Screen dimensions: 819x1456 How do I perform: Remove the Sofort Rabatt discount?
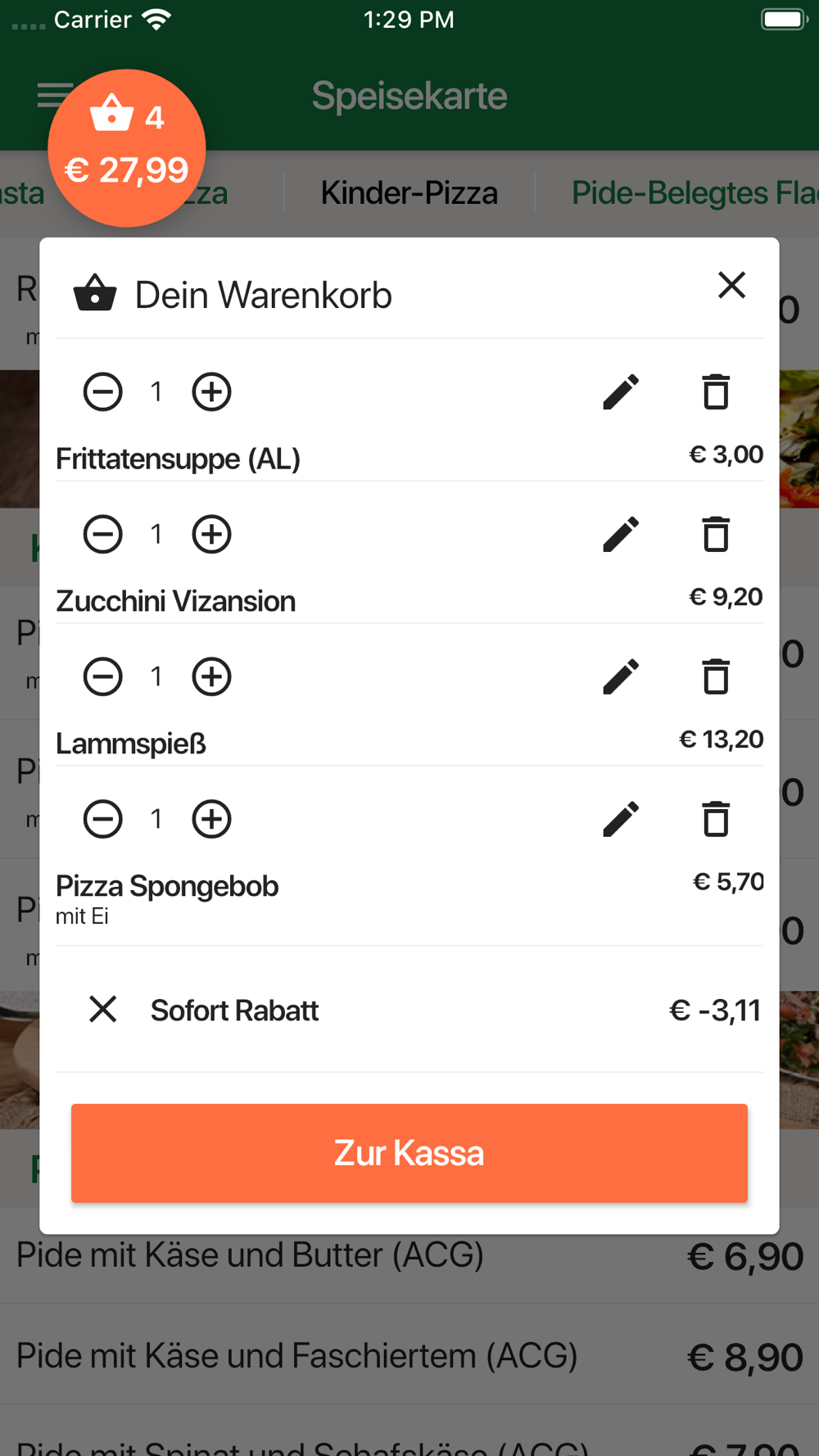pyautogui.click(x=103, y=1009)
